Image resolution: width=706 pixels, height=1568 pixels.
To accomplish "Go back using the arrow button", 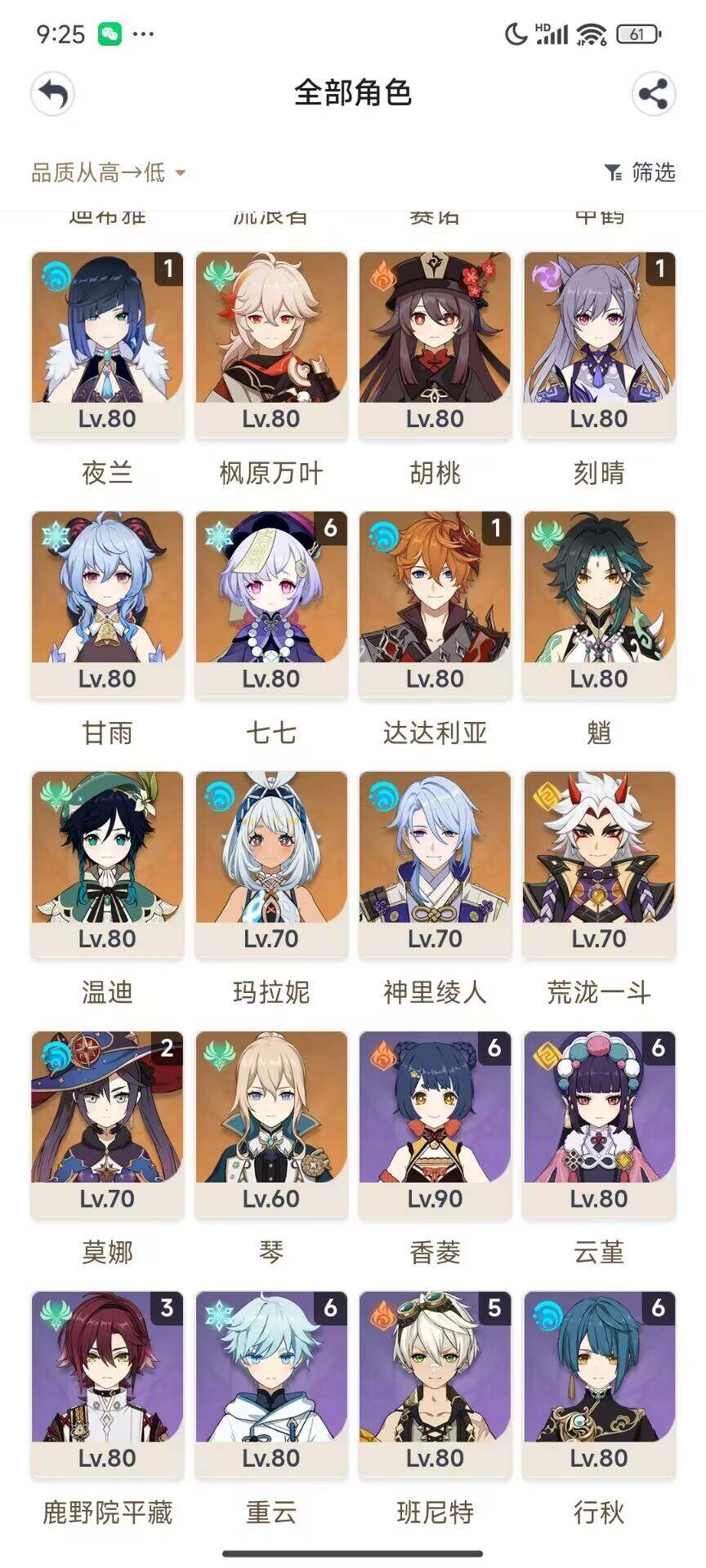I will 53,94.
